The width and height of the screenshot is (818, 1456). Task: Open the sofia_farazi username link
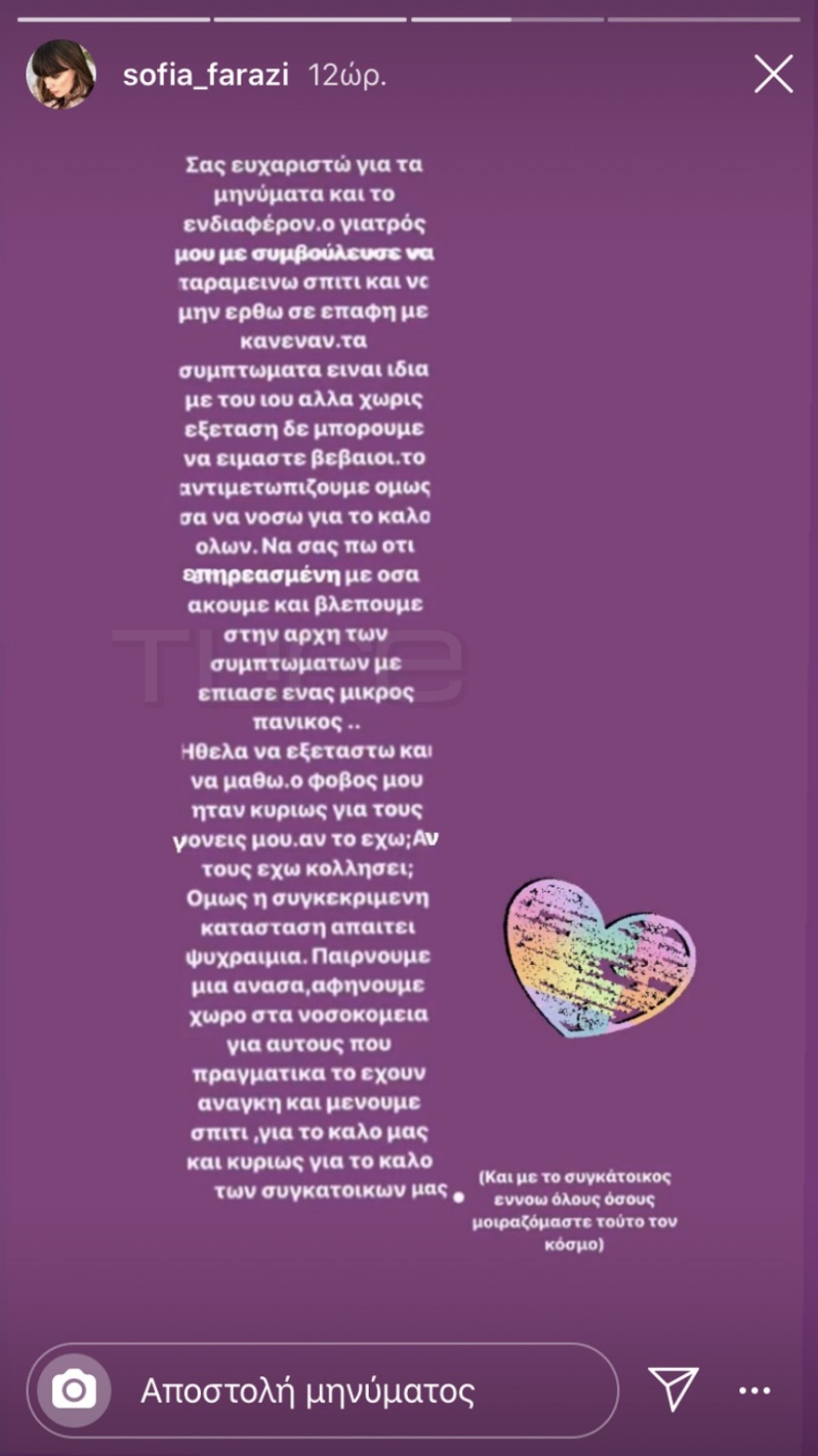coord(205,75)
